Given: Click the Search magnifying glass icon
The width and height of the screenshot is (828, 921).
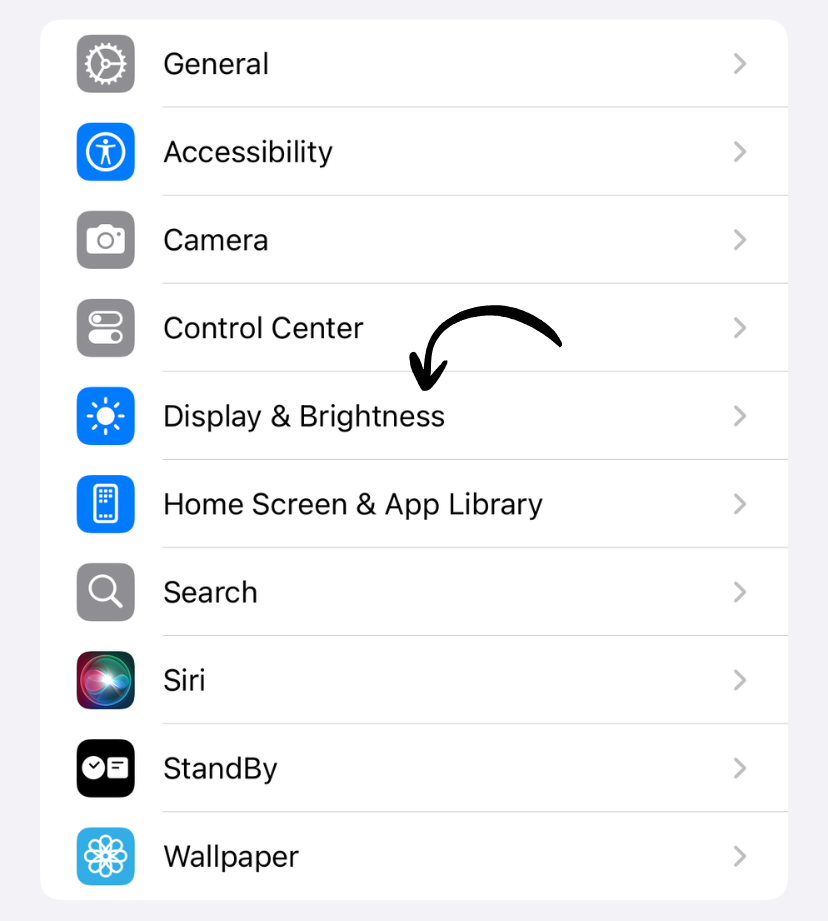Looking at the screenshot, I should pos(105,592).
